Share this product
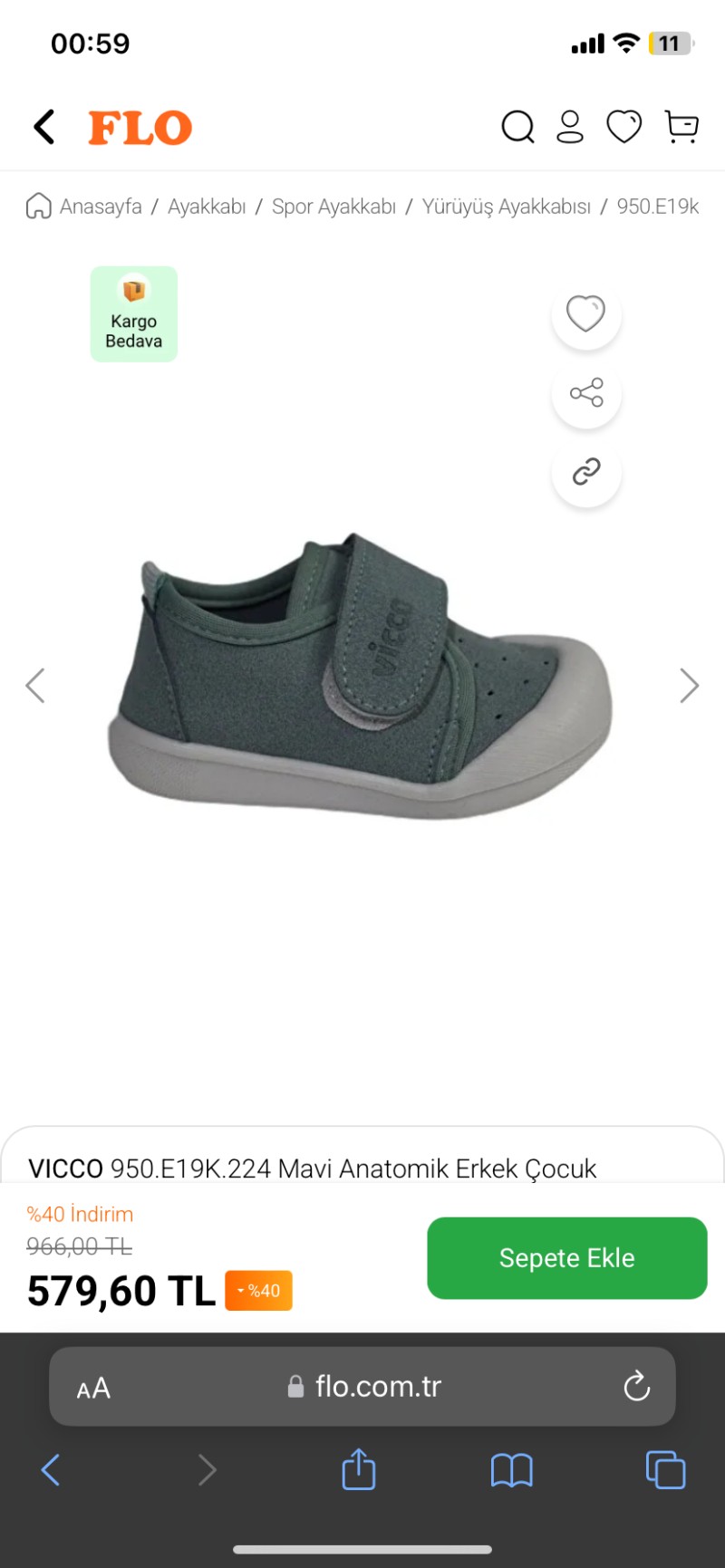725x1568 pixels. point(586,393)
